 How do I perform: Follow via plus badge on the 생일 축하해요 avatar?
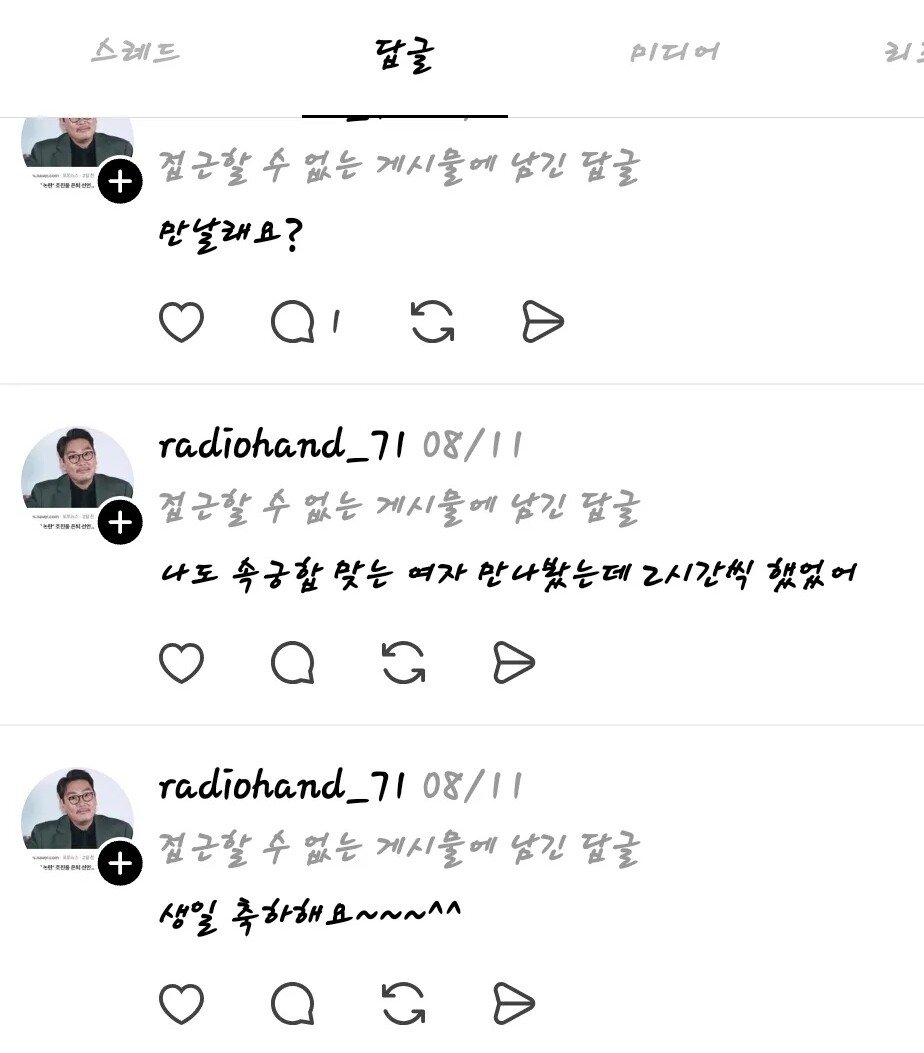[120, 863]
